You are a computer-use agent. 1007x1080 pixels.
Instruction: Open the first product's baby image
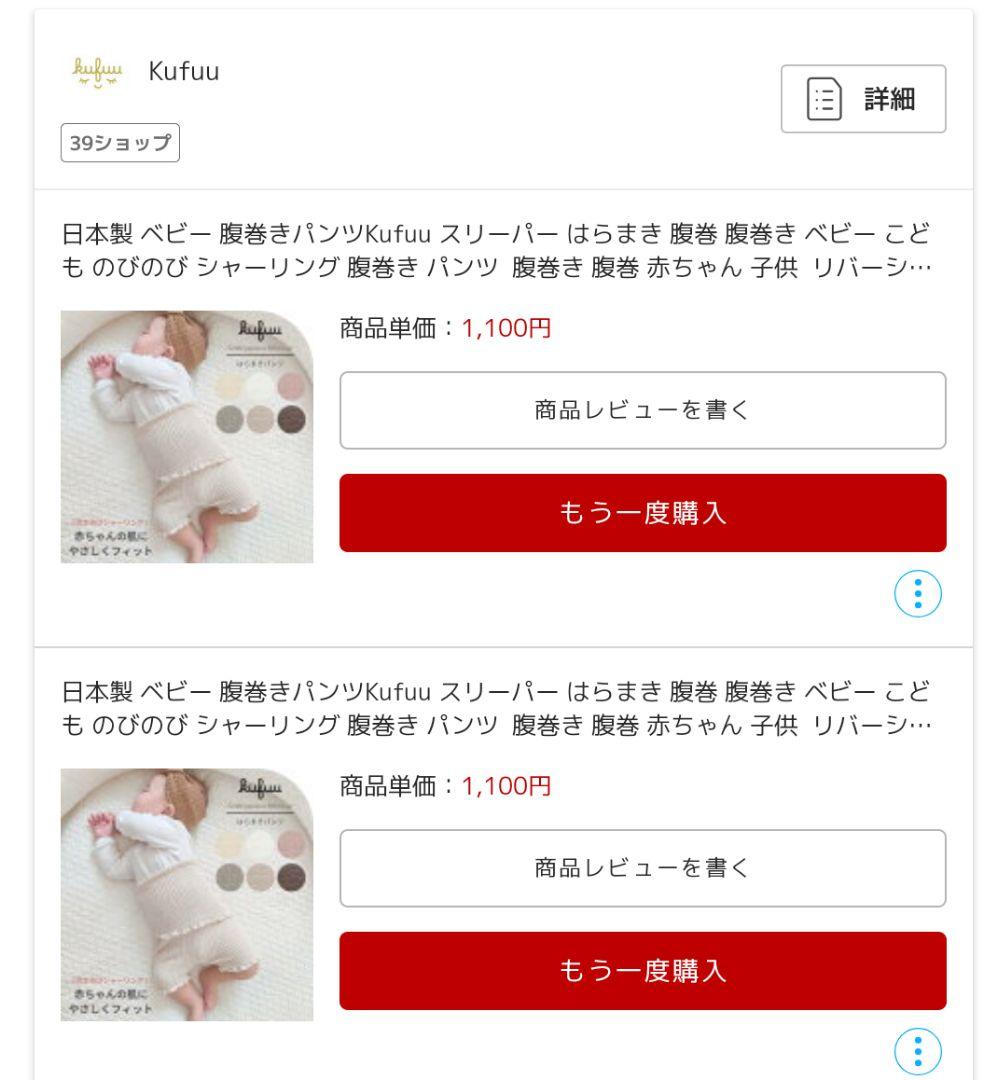187,437
